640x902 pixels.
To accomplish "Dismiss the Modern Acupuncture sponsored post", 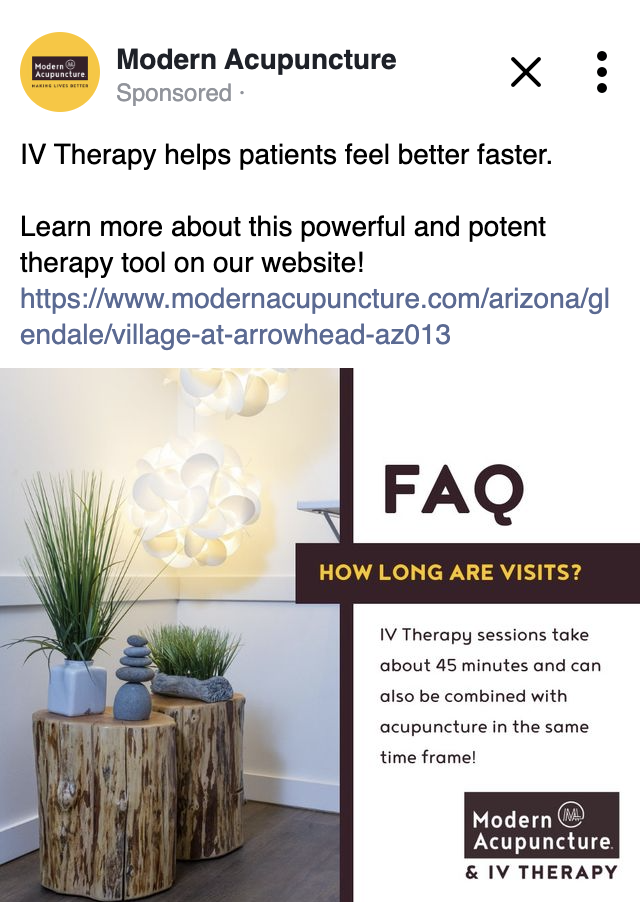I will pos(525,72).
